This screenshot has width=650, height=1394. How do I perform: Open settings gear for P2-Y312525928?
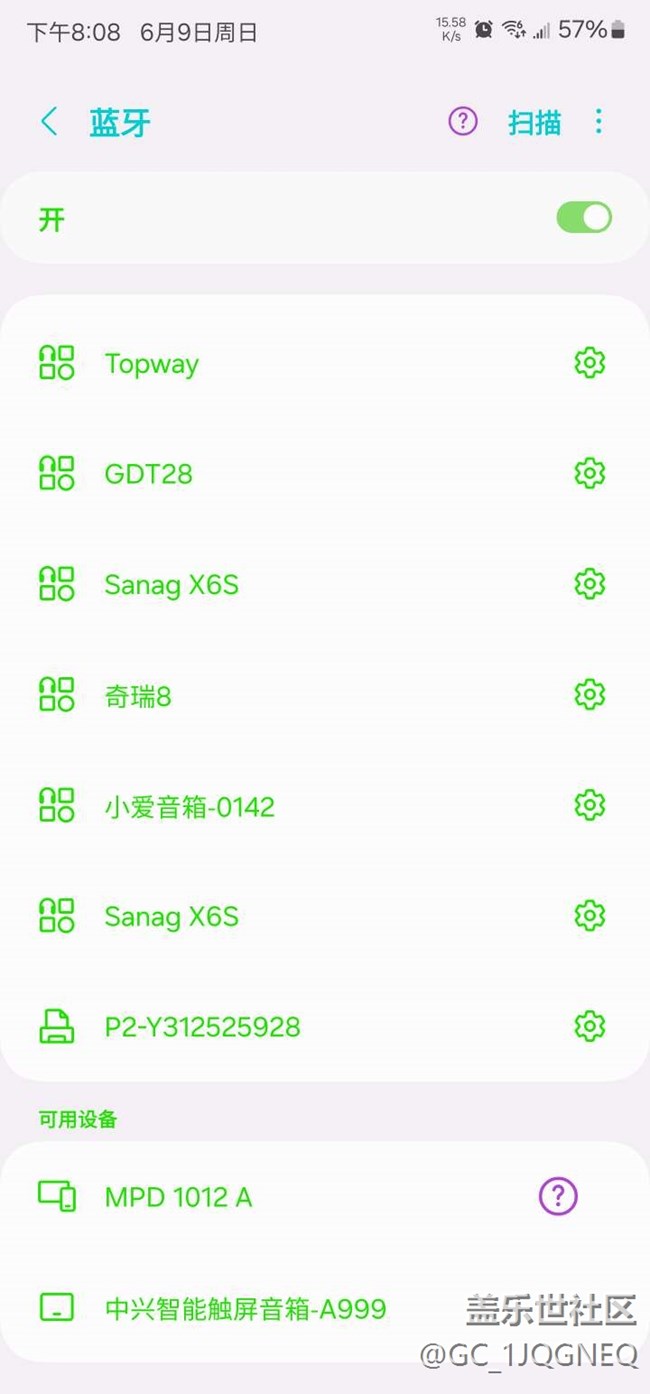click(590, 1026)
